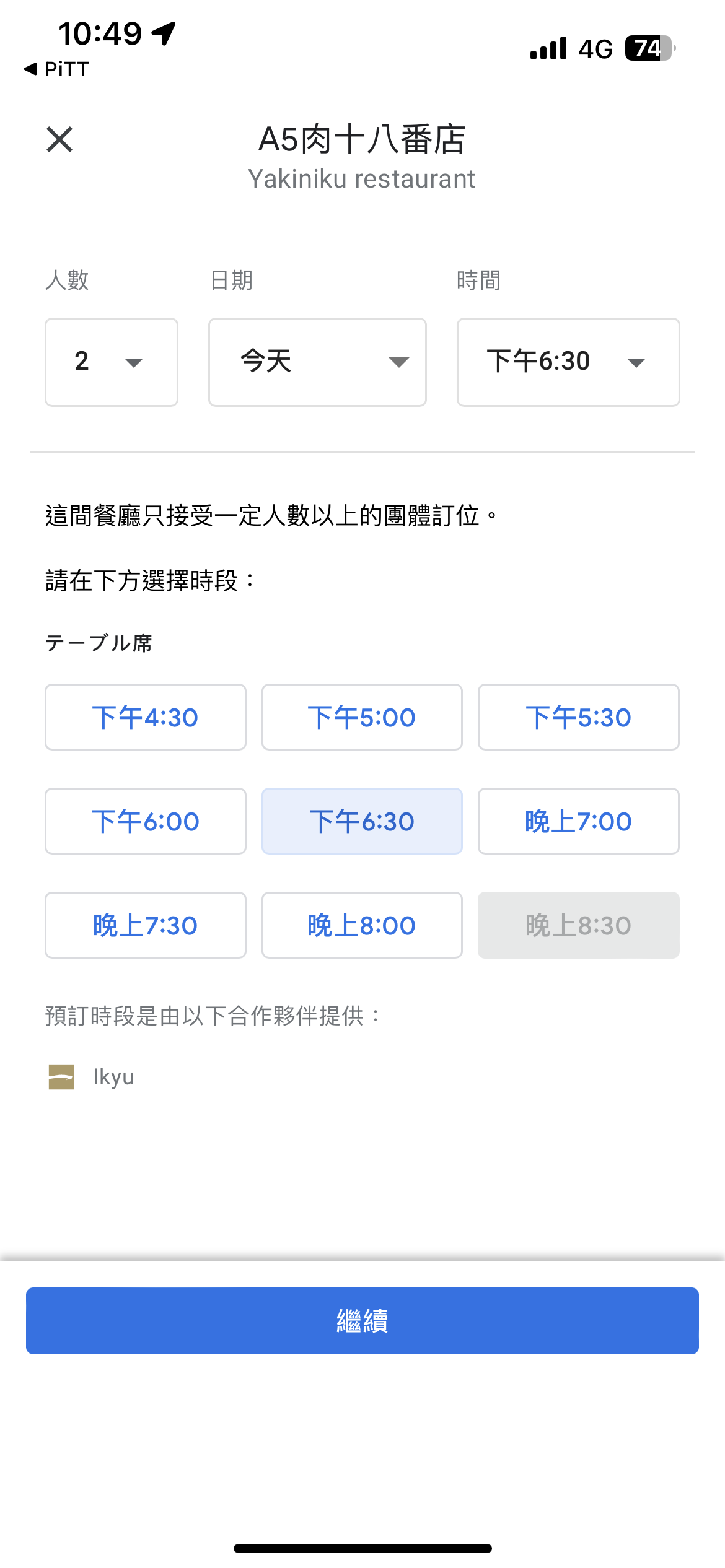Tap the blue 繼續 button

tap(362, 1321)
